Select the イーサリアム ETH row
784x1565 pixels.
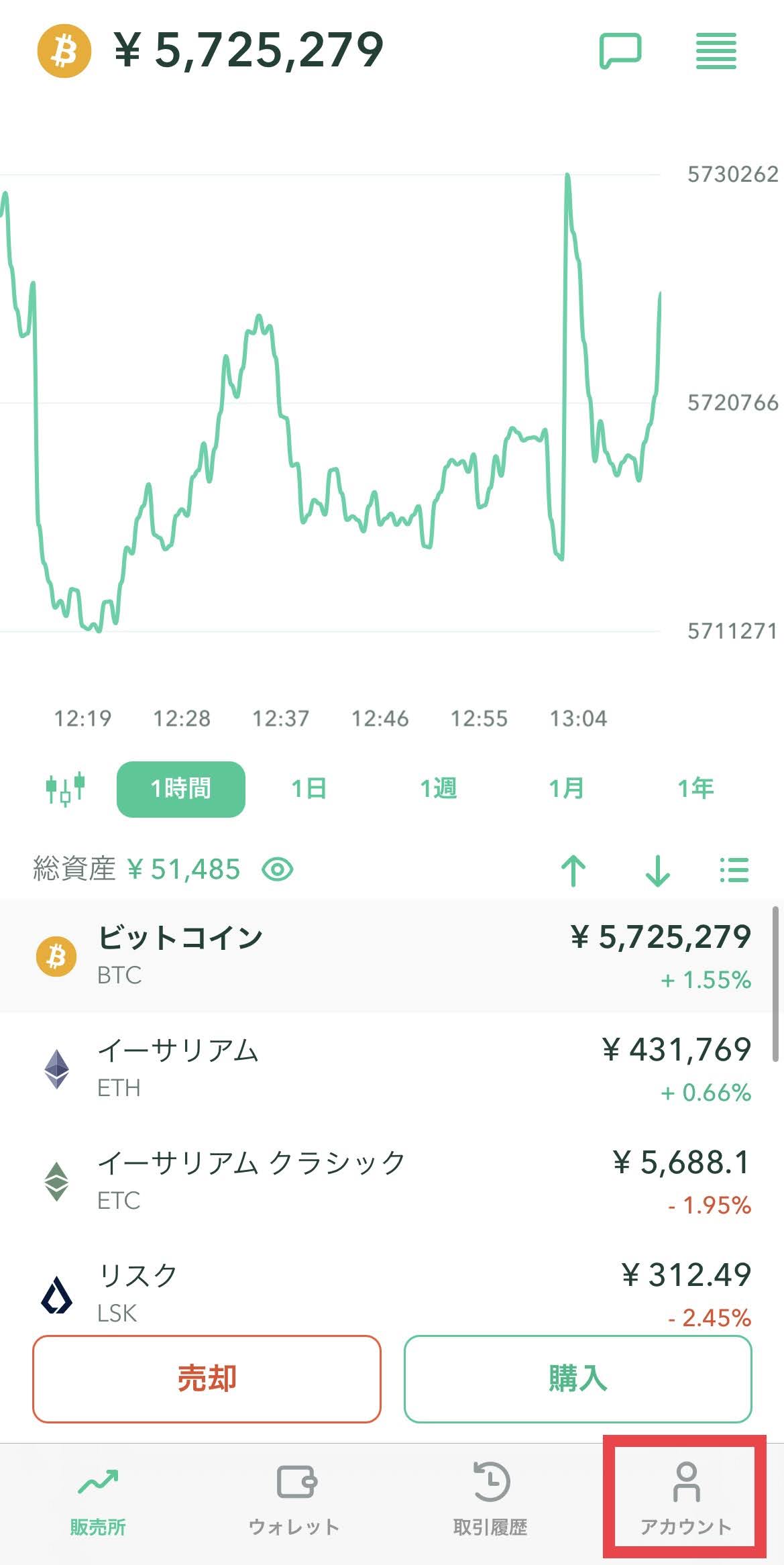[x=386, y=1069]
